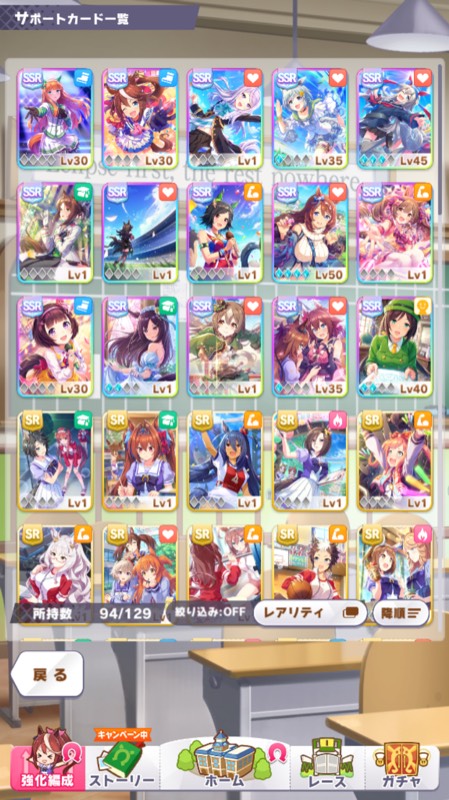Open the レアリティ sort selector

coord(310,613)
